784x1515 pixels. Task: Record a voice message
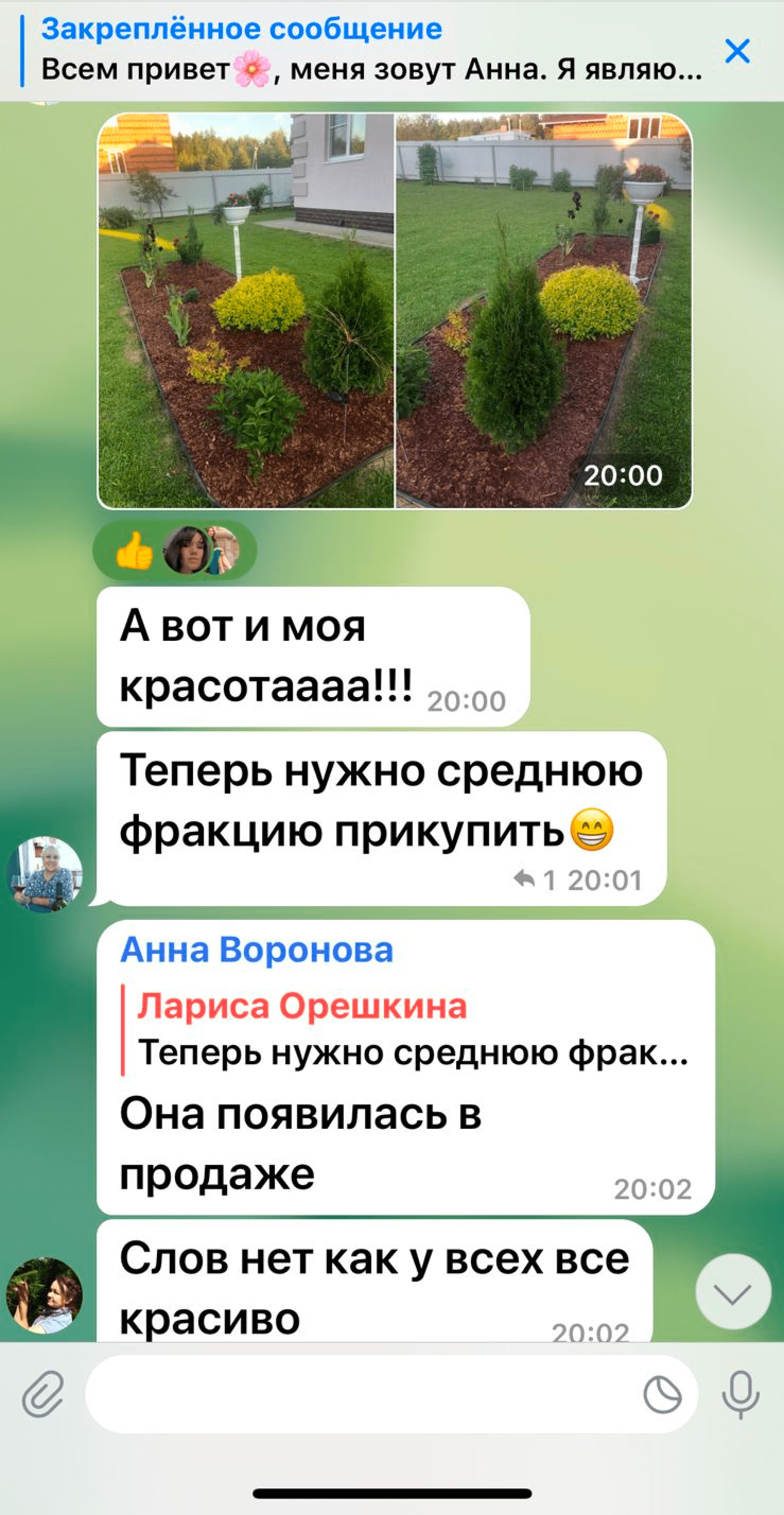pyautogui.click(x=741, y=1395)
